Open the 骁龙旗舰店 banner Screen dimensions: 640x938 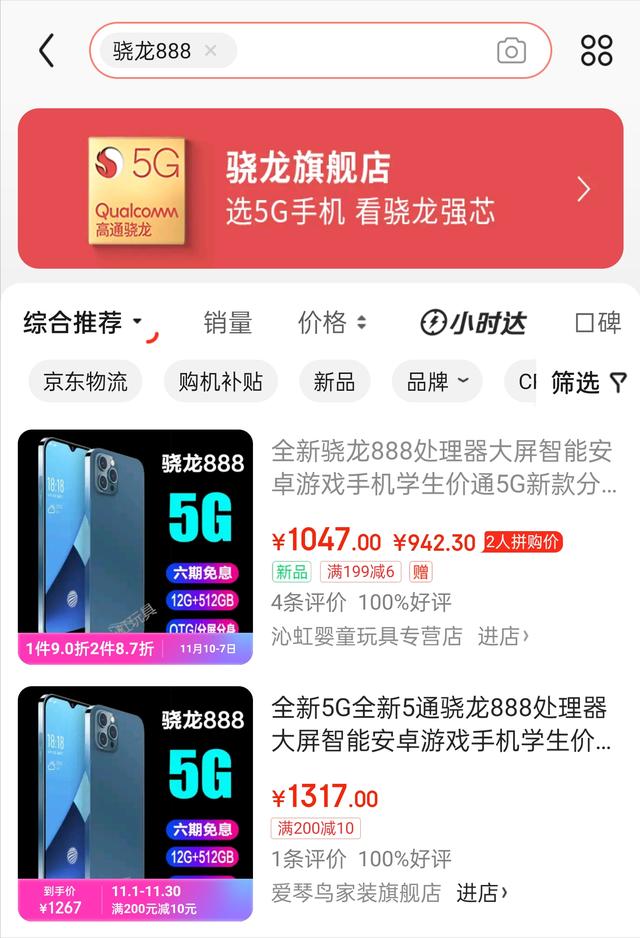pos(320,188)
